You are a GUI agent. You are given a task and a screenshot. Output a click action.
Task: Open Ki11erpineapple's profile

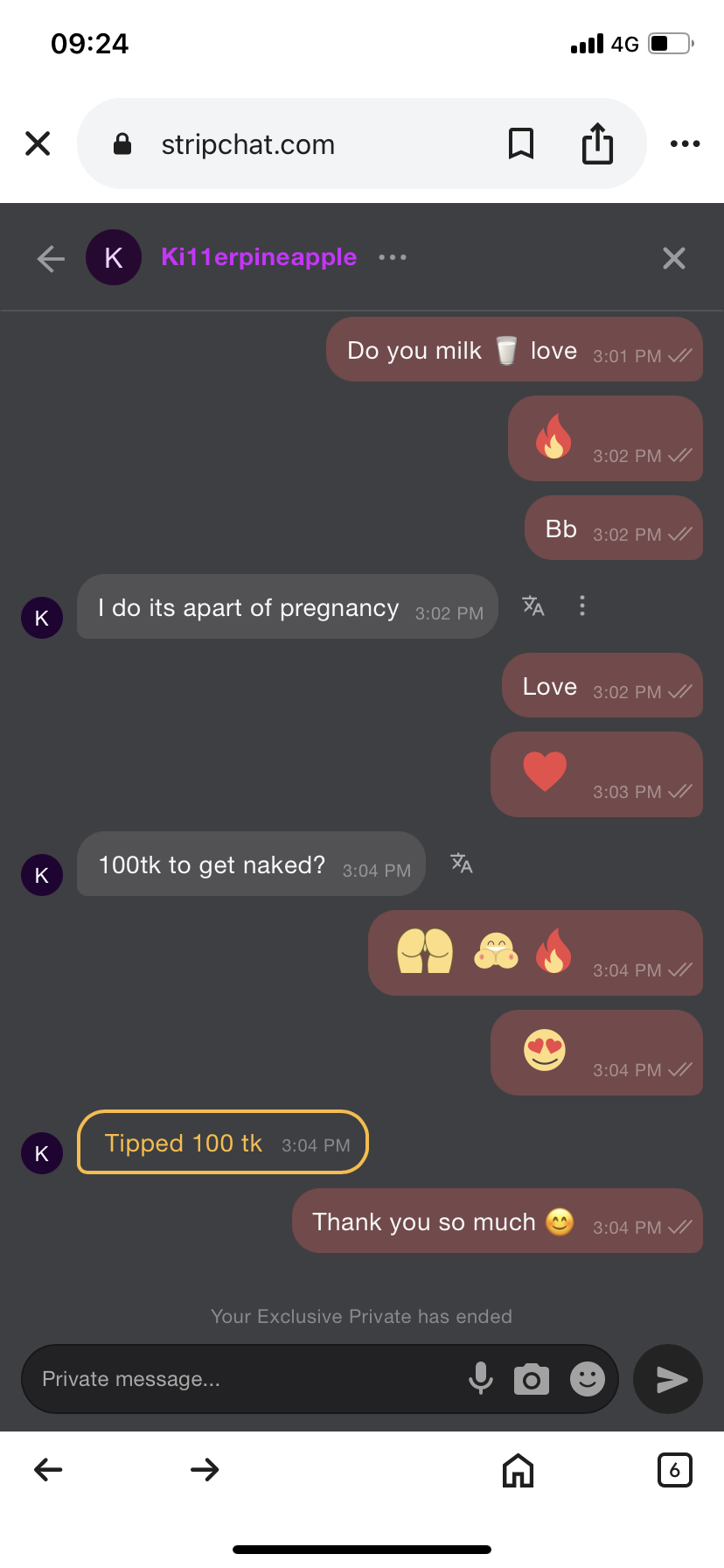click(258, 257)
